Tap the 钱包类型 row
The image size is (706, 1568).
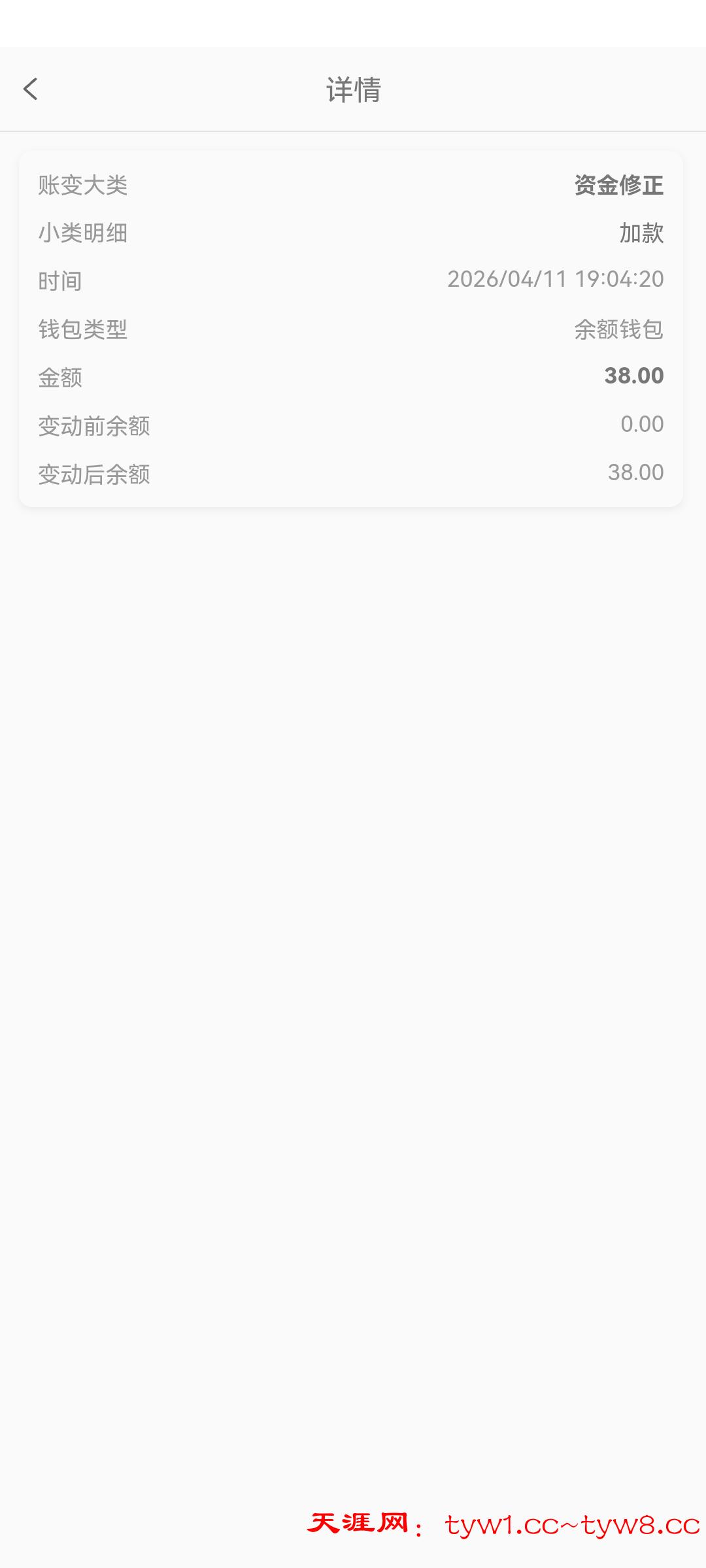pyautogui.click(x=84, y=329)
